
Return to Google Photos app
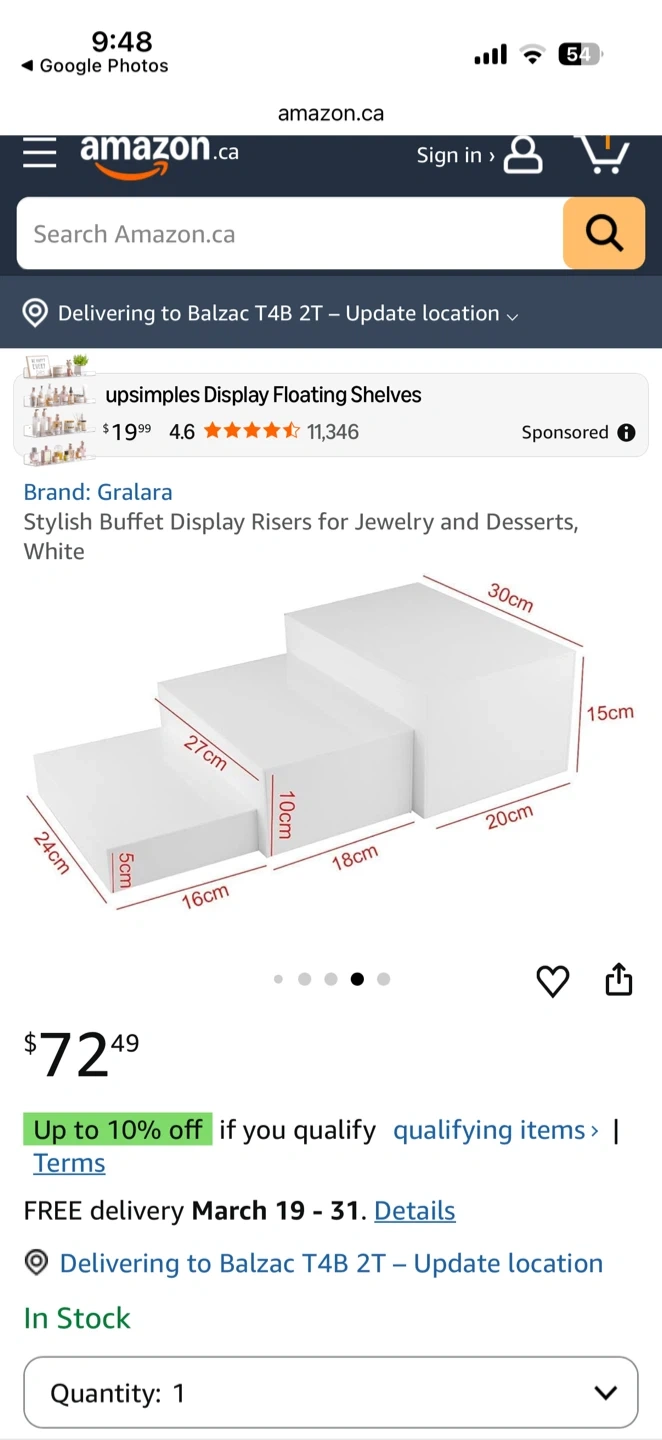(x=94, y=66)
